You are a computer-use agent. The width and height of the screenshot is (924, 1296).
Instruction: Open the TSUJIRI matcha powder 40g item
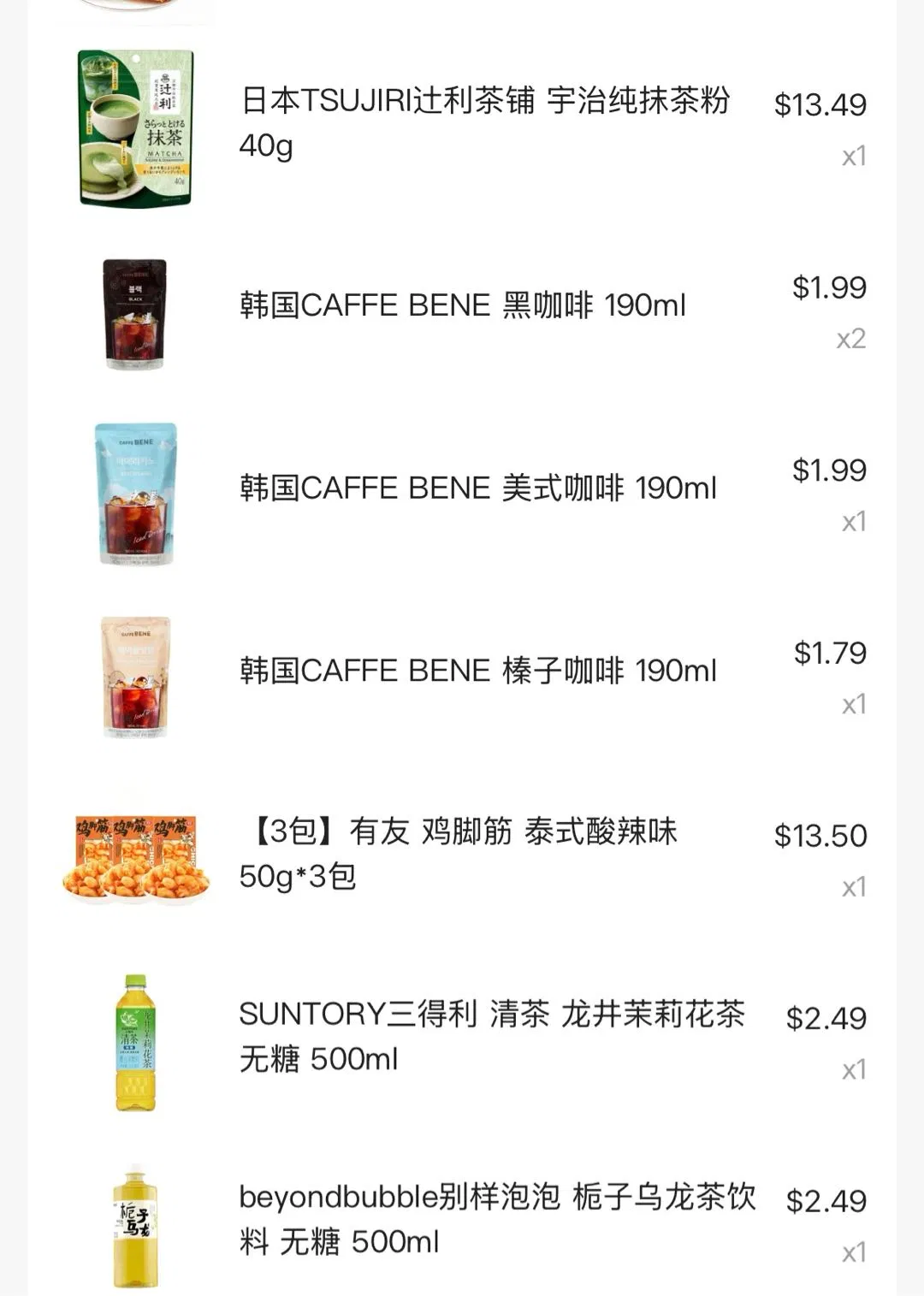pos(484,122)
